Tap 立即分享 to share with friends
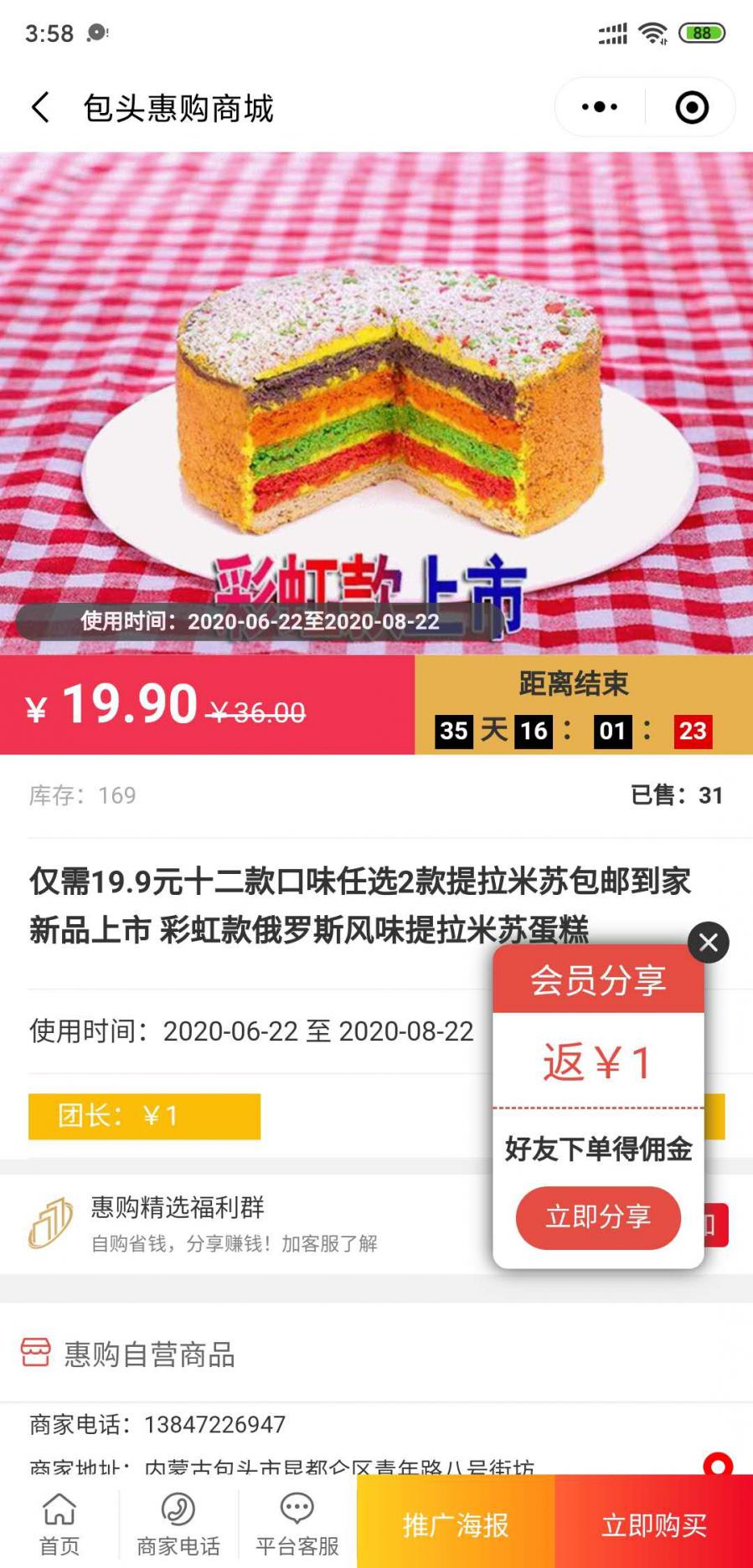Screen dimensions: 753x1568 coord(598,1217)
